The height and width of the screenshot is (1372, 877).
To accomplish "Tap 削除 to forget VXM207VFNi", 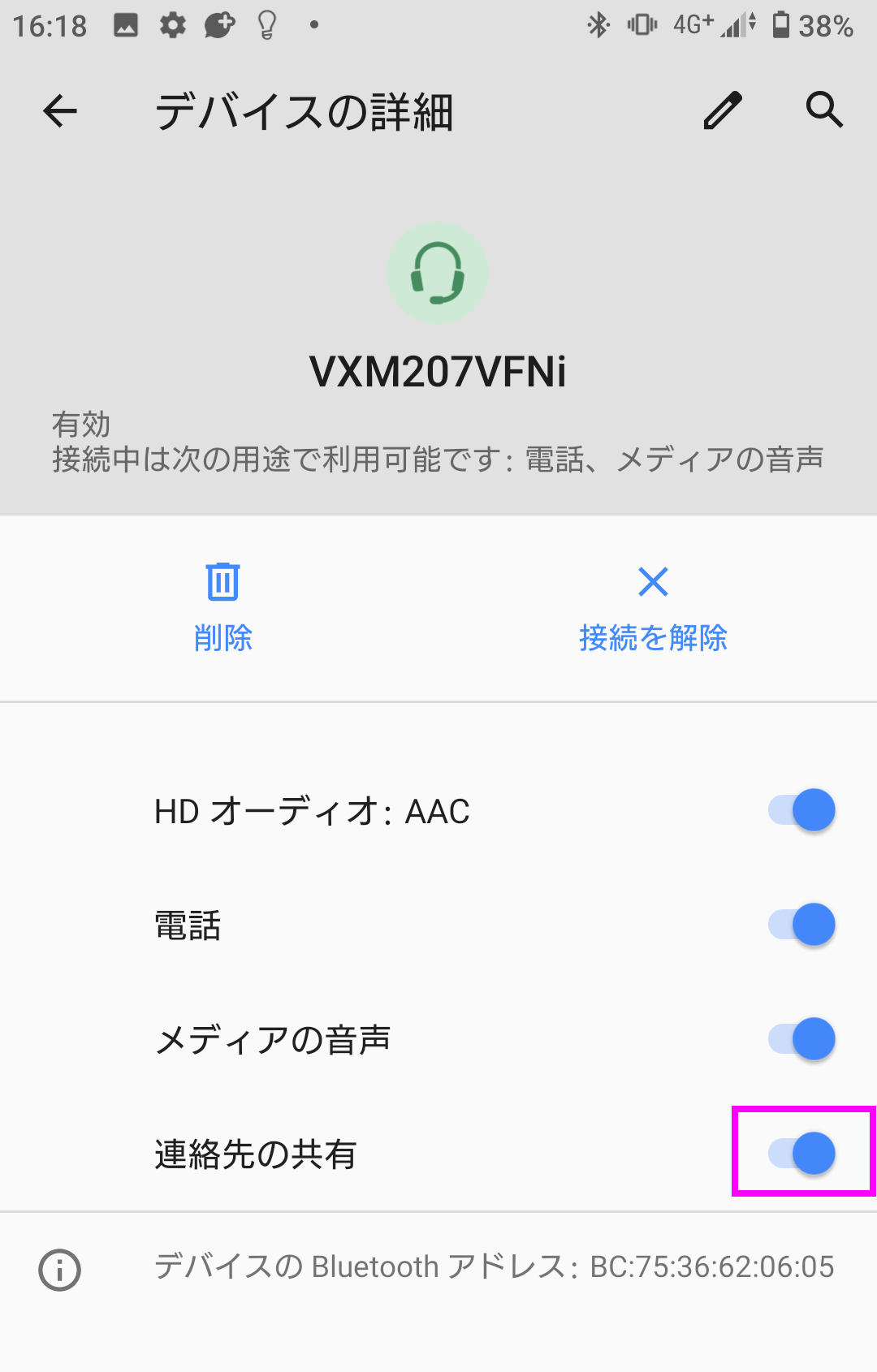I will [222, 607].
